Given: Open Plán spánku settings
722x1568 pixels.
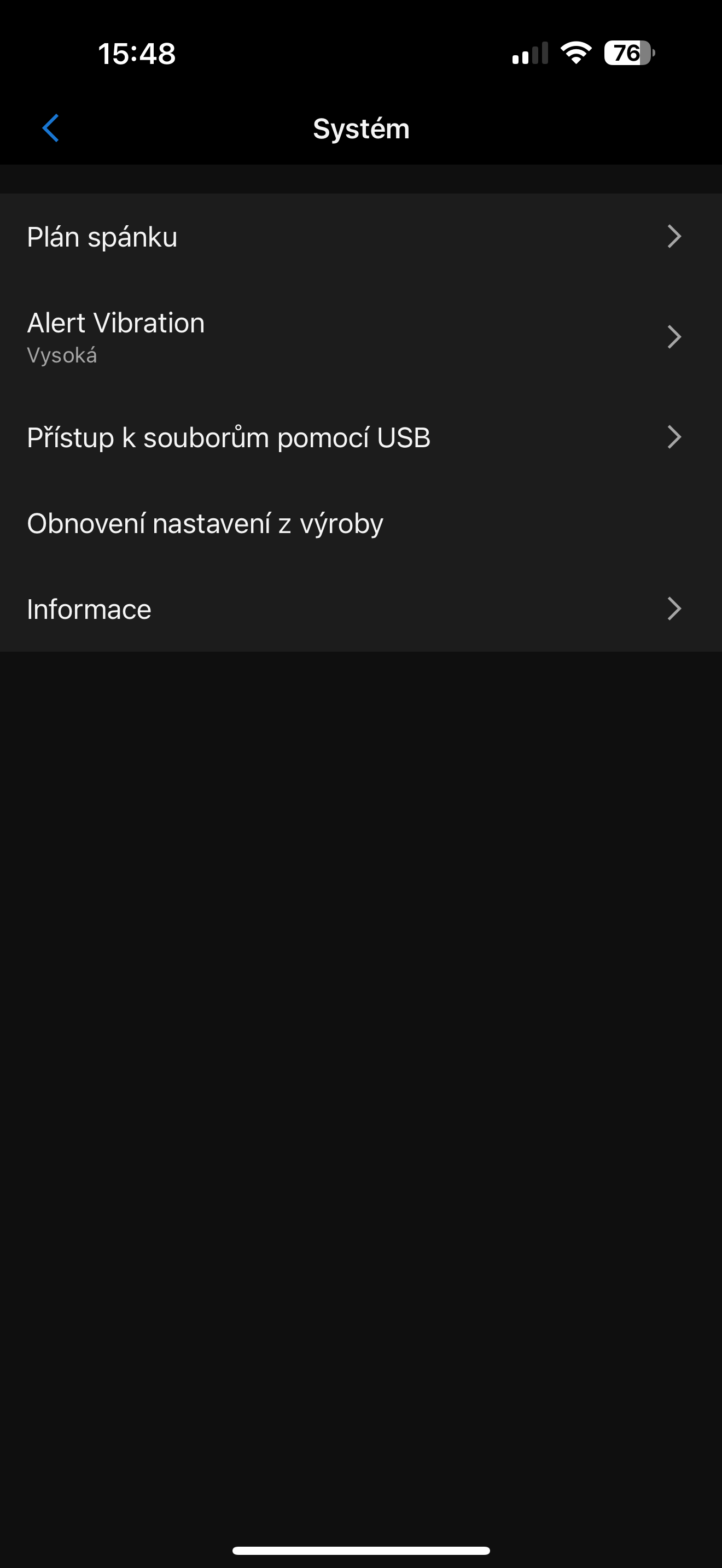Looking at the screenshot, I should point(360,237).
